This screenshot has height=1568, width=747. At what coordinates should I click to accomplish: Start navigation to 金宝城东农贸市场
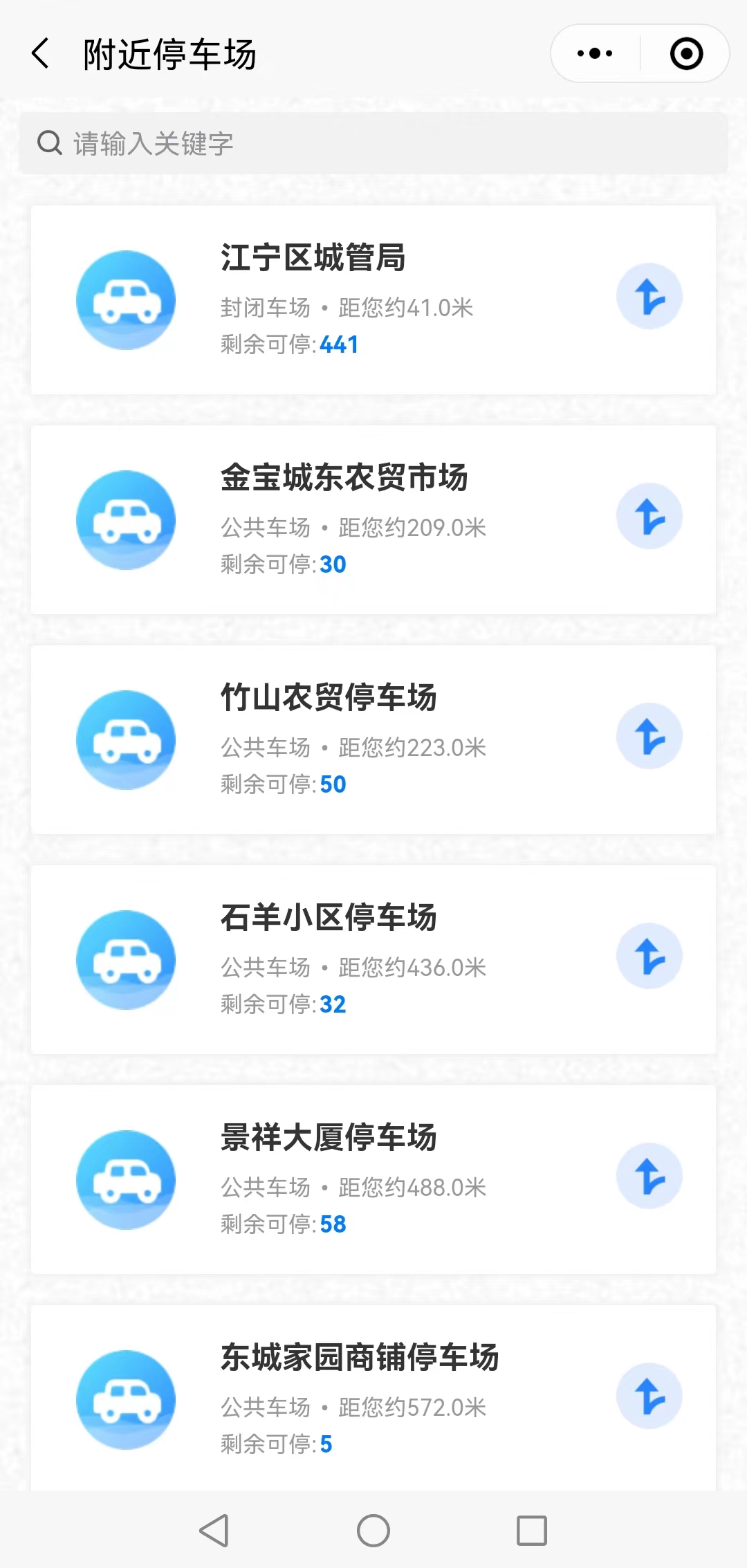[x=649, y=517]
